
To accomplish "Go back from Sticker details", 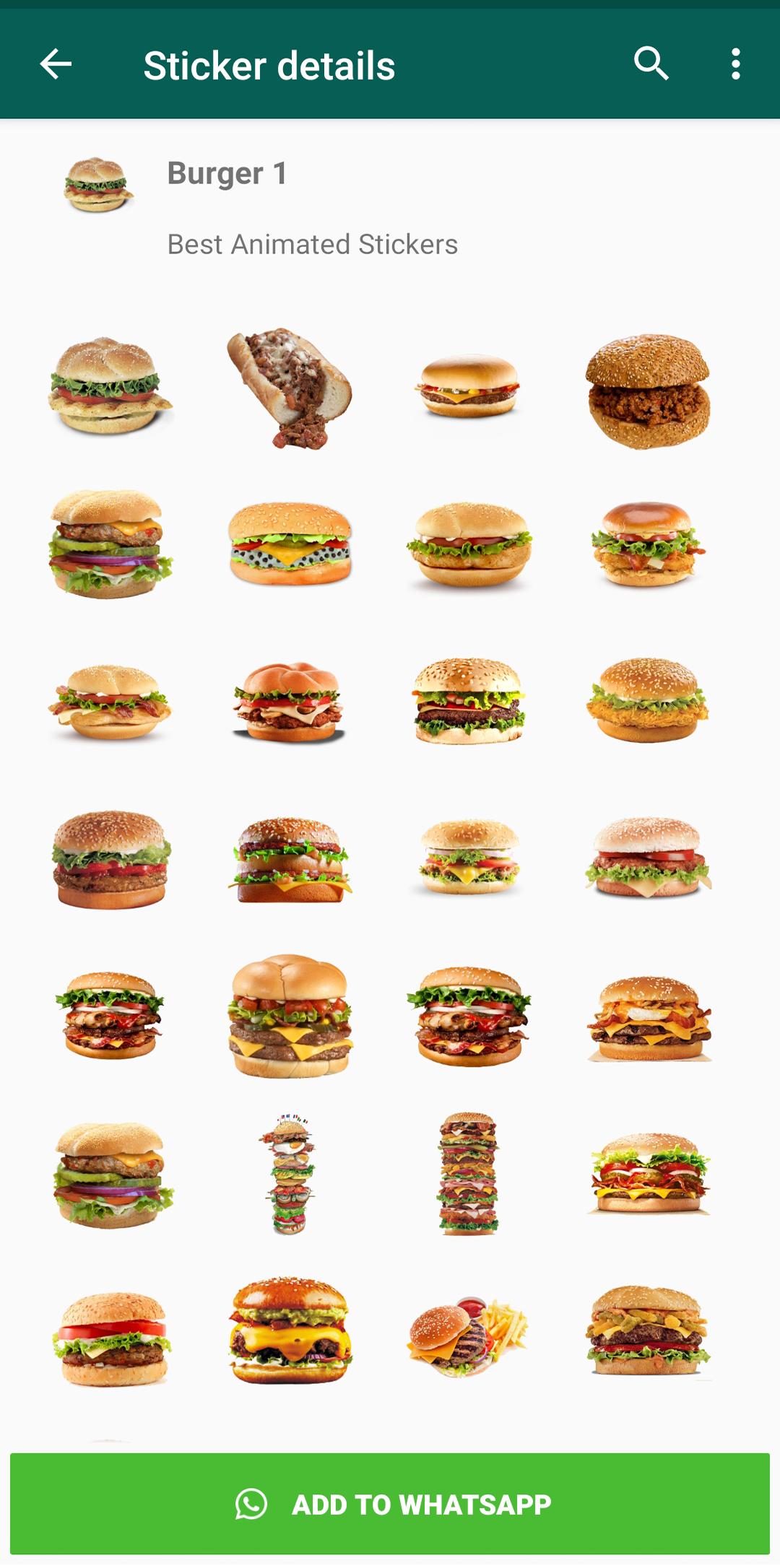I will click(x=56, y=65).
